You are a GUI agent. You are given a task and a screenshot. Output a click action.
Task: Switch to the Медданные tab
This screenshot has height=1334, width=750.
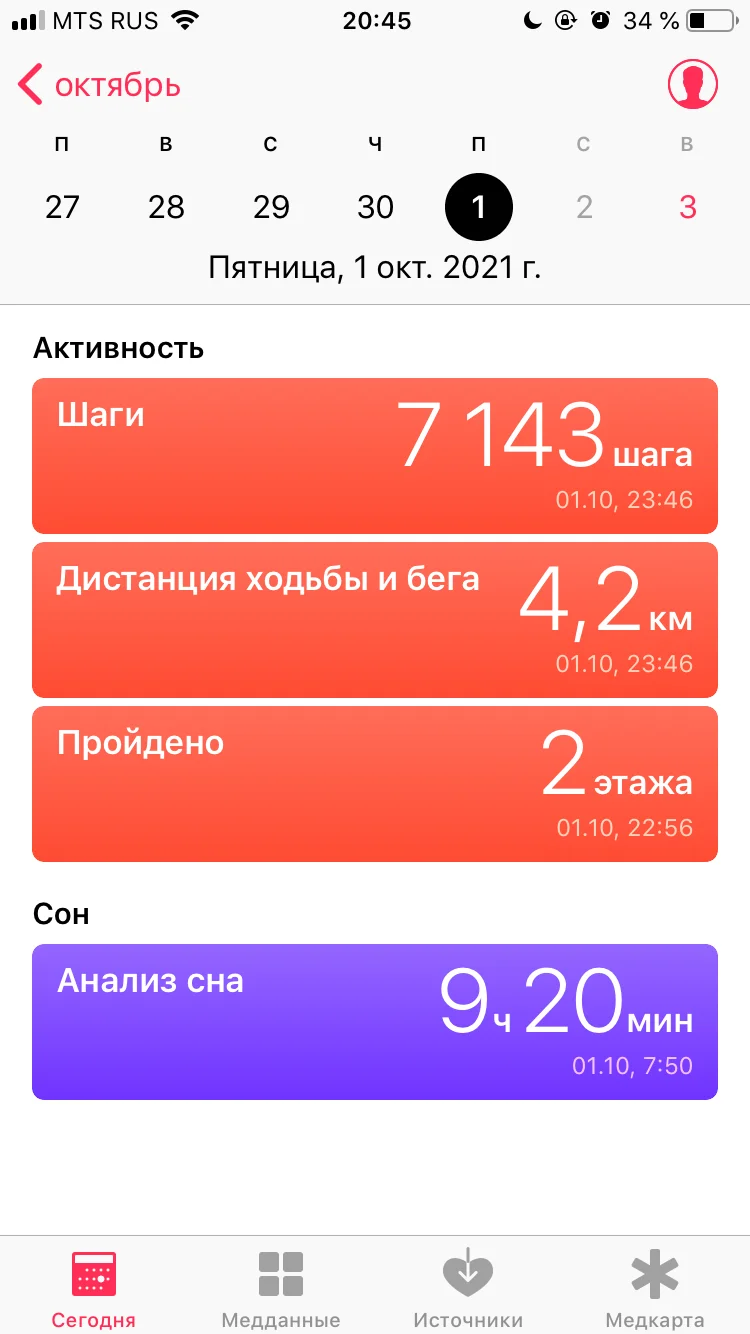tap(281, 1288)
